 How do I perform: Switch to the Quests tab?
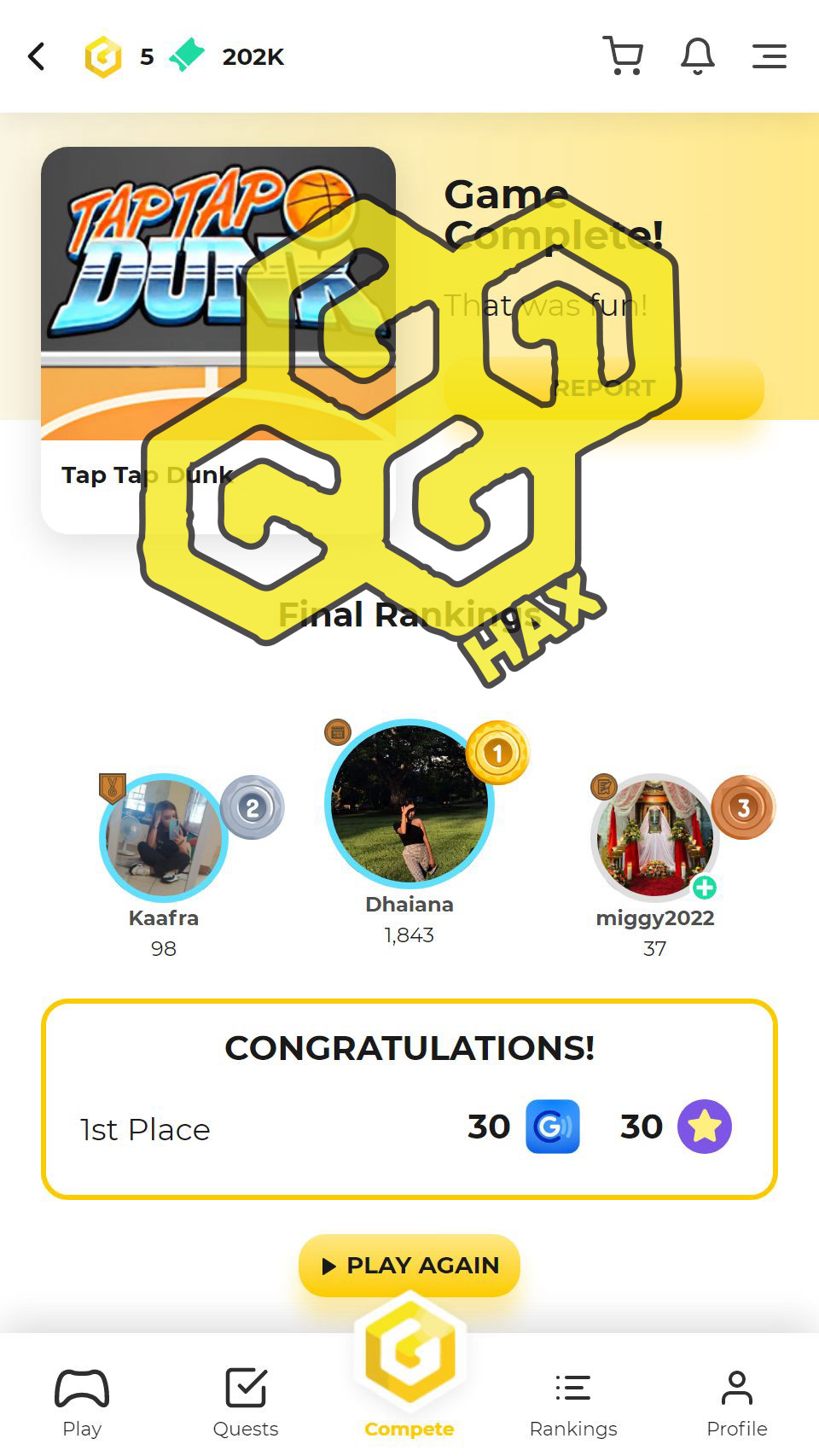[x=246, y=1404]
